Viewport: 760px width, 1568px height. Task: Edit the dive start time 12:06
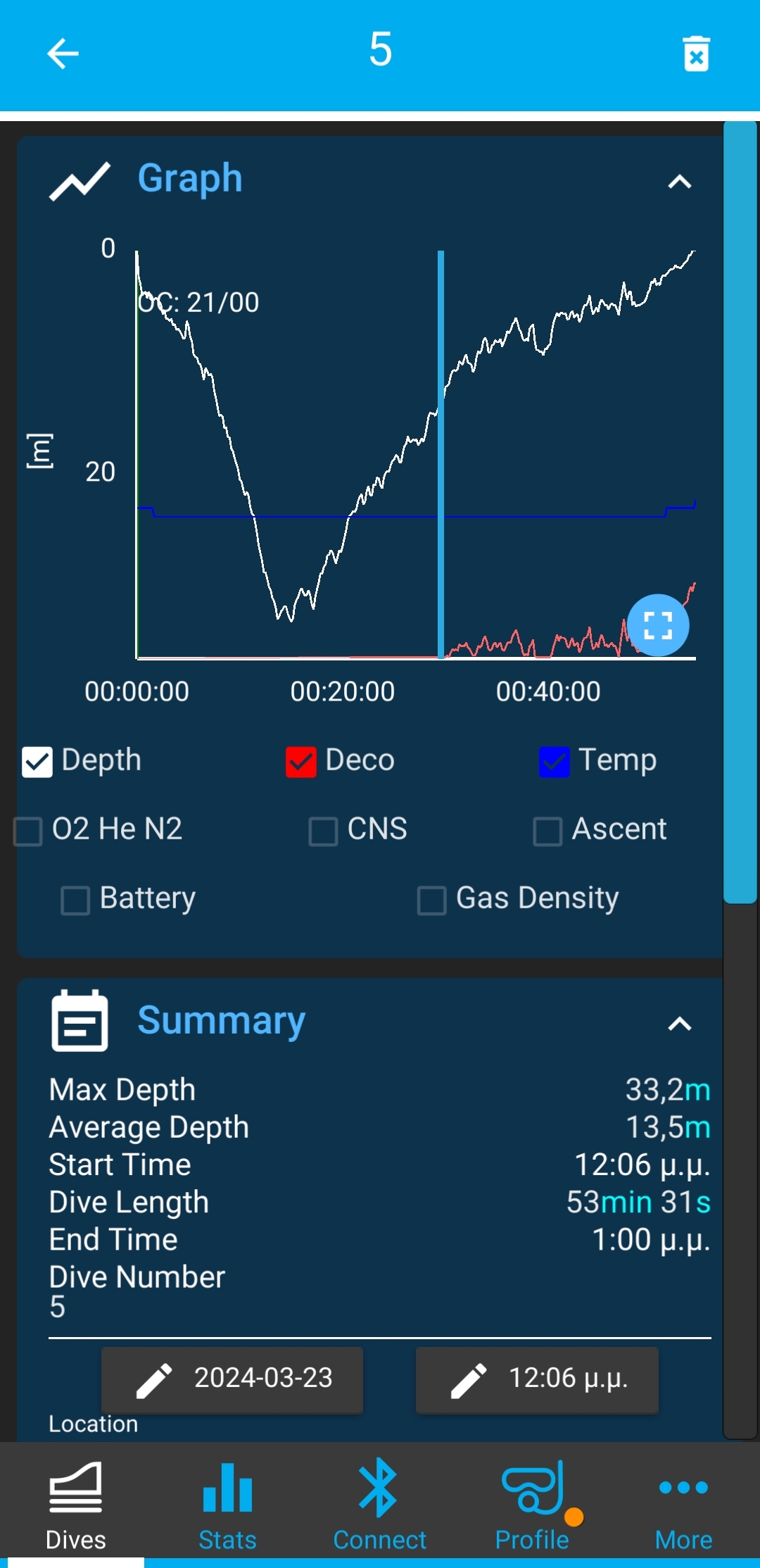click(537, 1379)
